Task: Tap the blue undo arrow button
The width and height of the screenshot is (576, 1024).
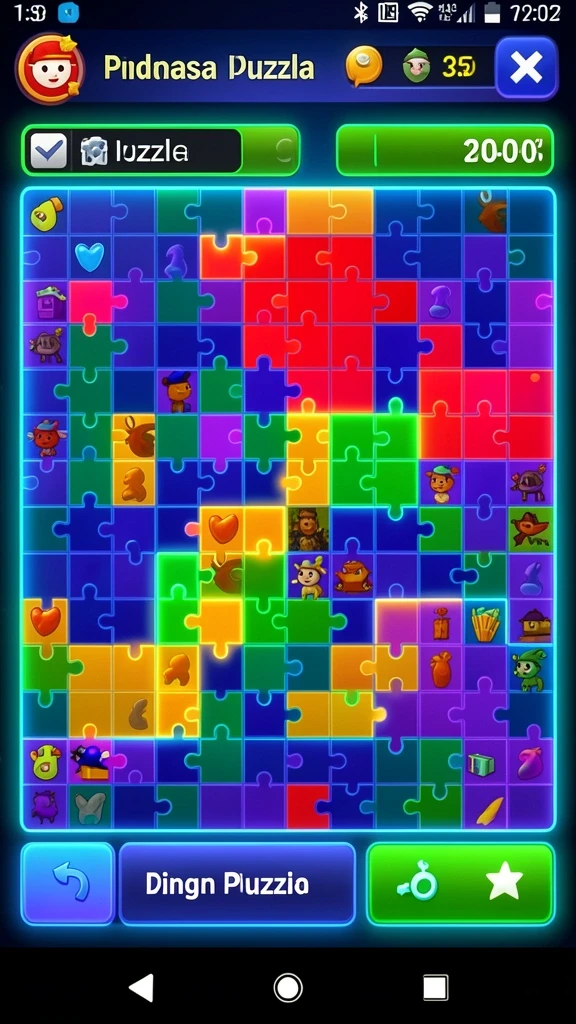Action: click(x=69, y=884)
